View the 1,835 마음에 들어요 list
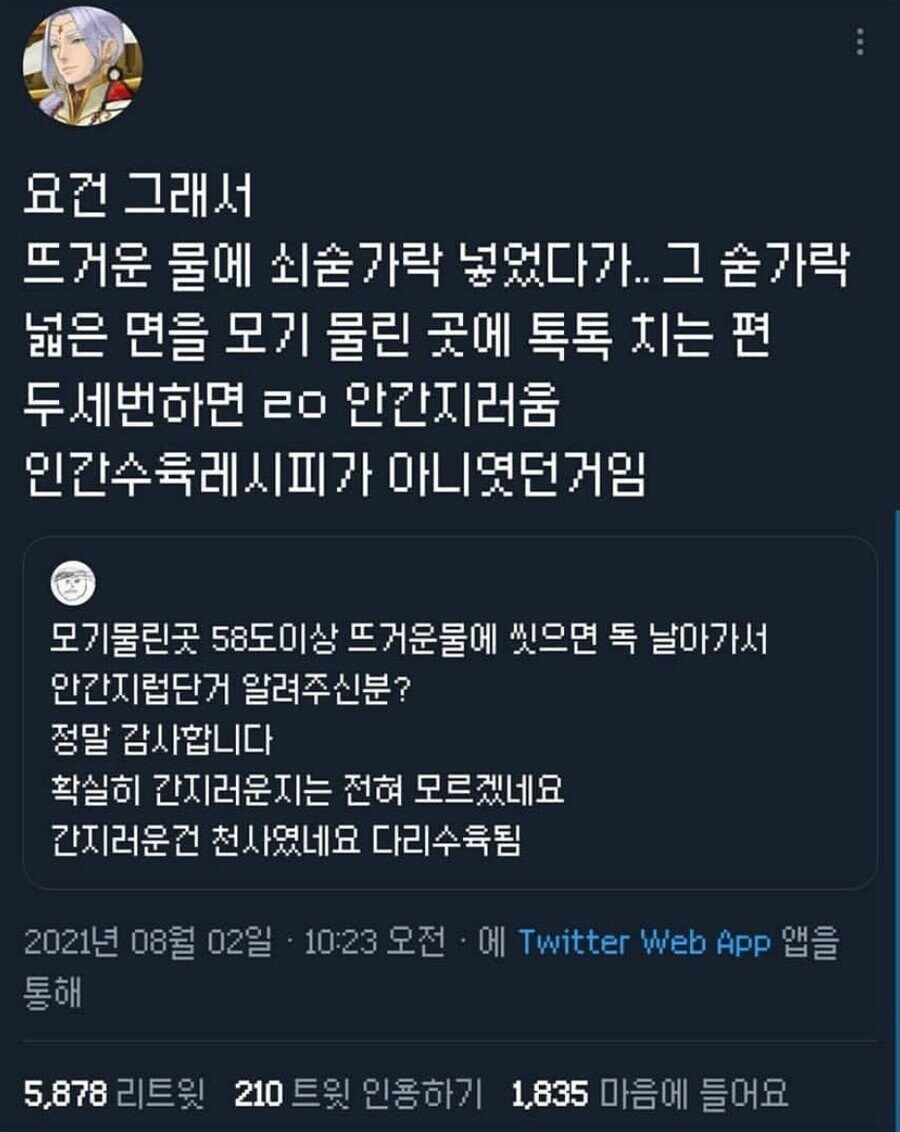The width and height of the screenshot is (900, 1132). click(x=649, y=1093)
